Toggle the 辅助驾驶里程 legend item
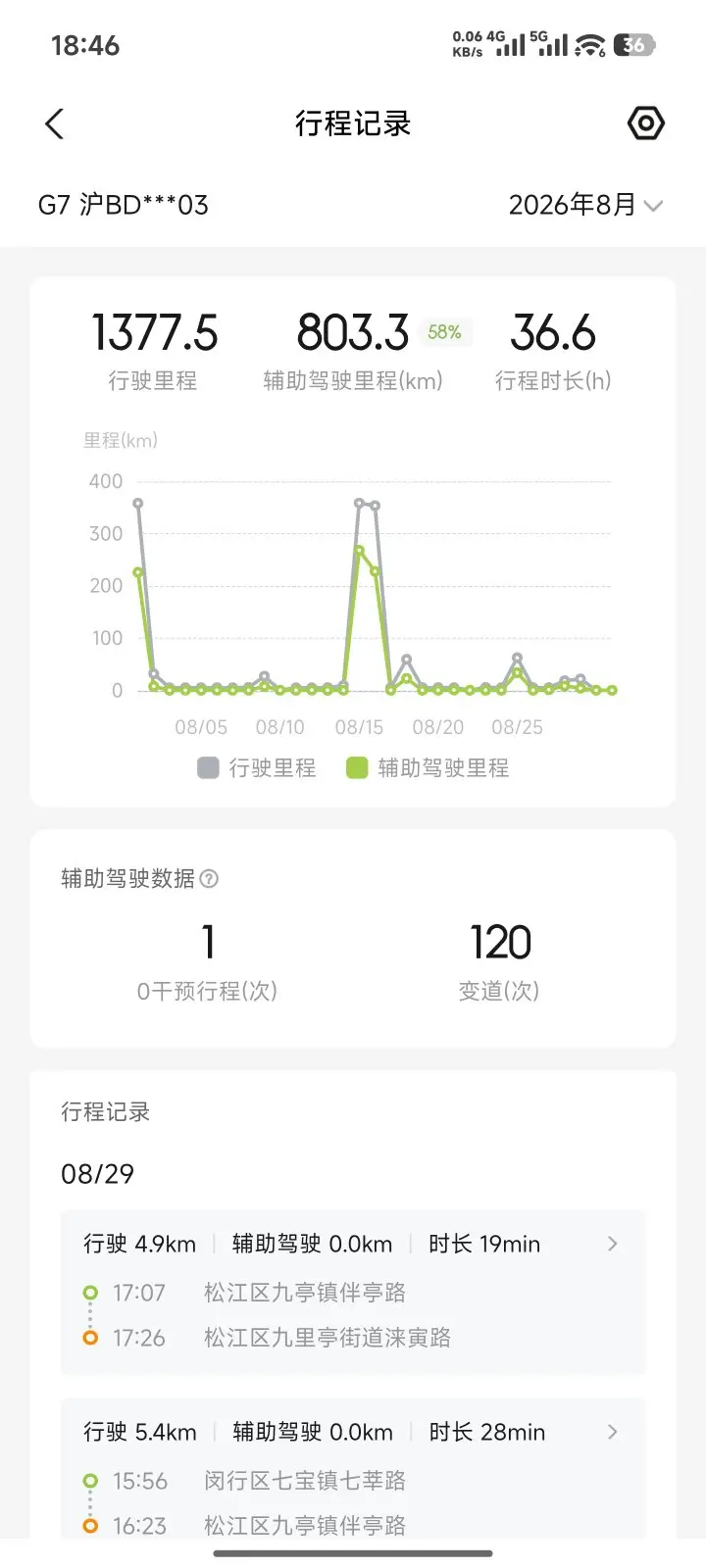 click(428, 768)
